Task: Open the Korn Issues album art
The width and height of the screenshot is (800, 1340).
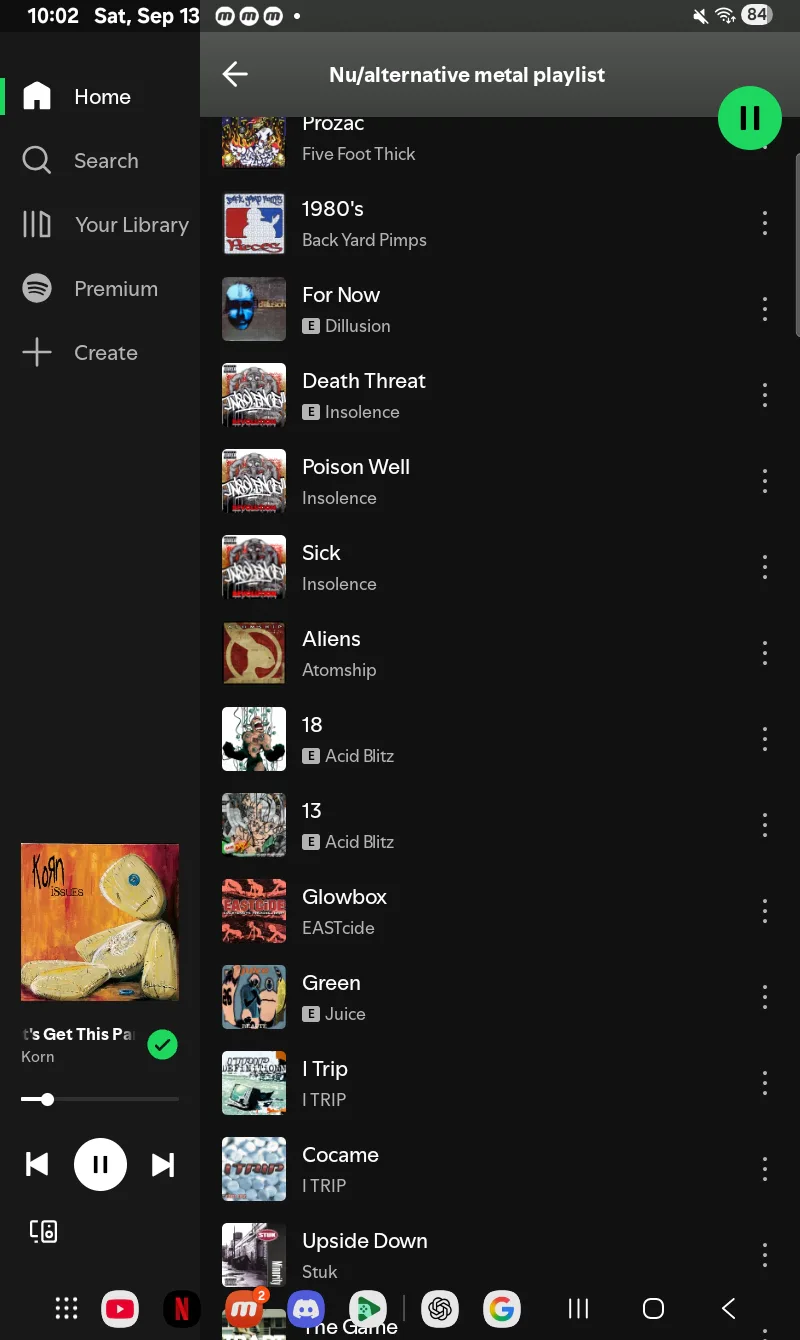Action: (100, 922)
